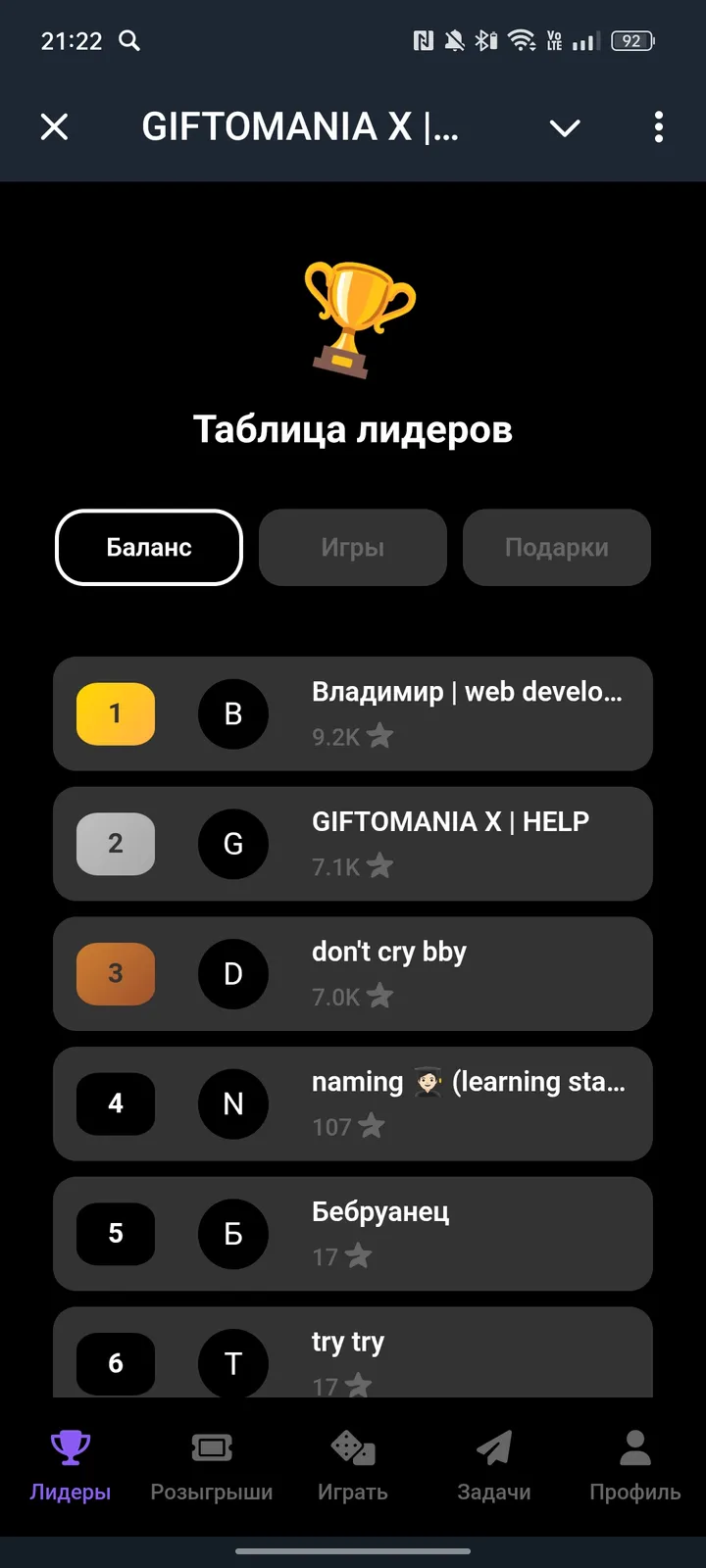This screenshot has width=706, height=1568.
Task: Collapse the mini app with the X button
Action: click(54, 127)
